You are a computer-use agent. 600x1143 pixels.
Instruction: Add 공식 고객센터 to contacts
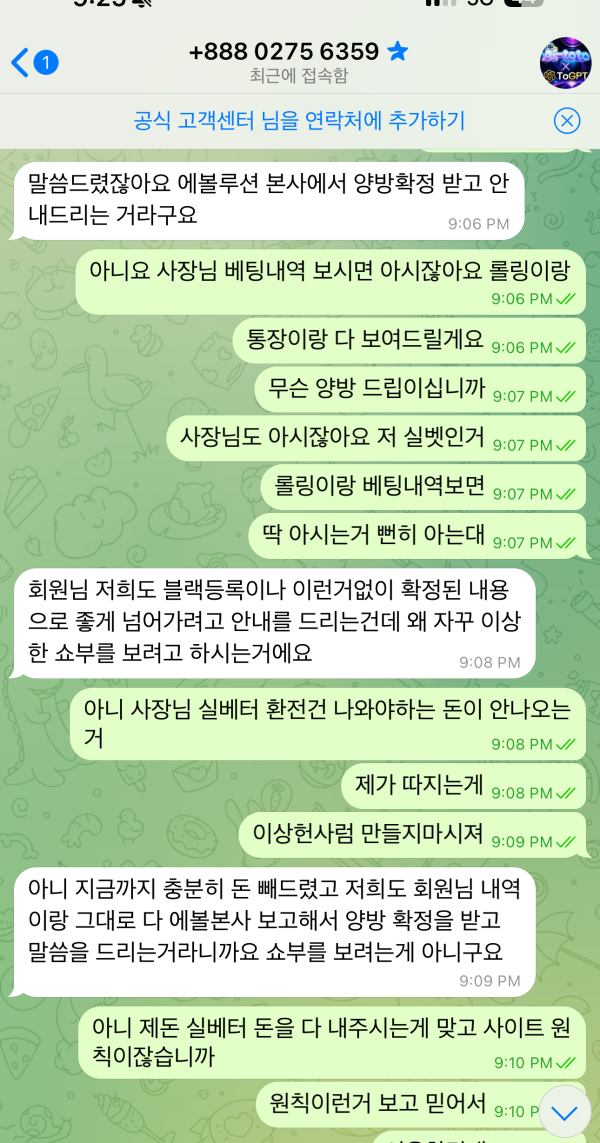(x=299, y=121)
